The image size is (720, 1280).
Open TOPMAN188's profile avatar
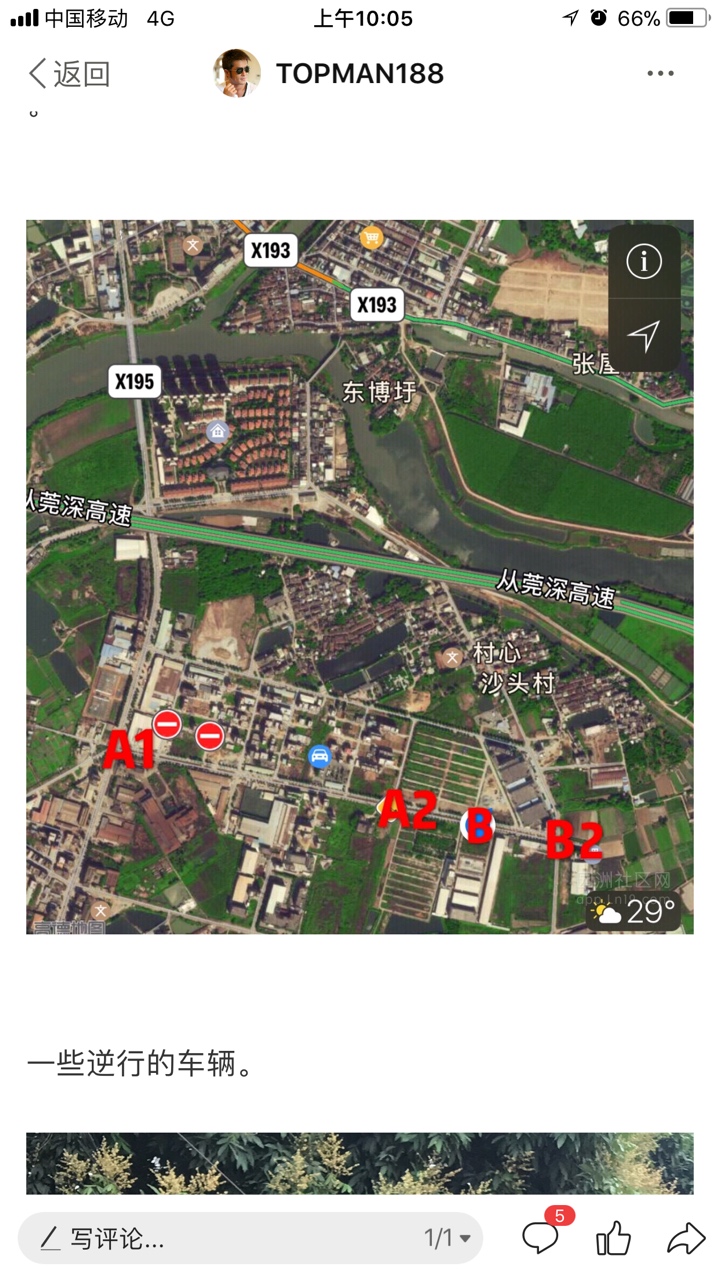(x=237, y=73)
